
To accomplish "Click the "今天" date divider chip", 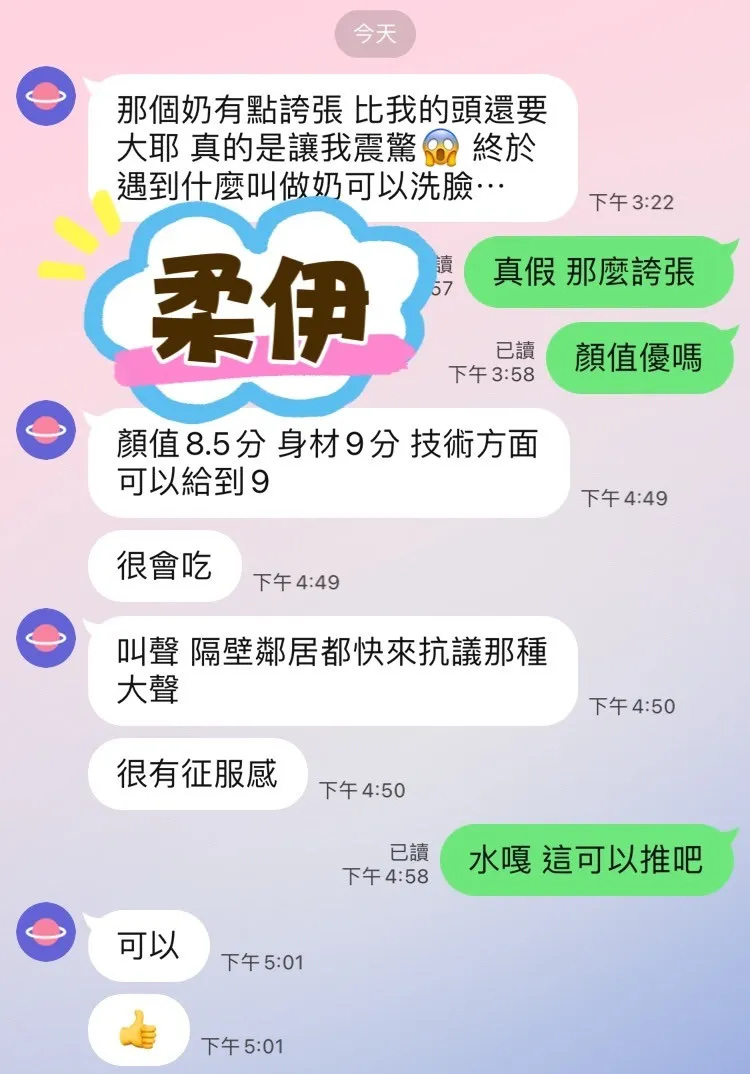I will click(x=374, y=33).
